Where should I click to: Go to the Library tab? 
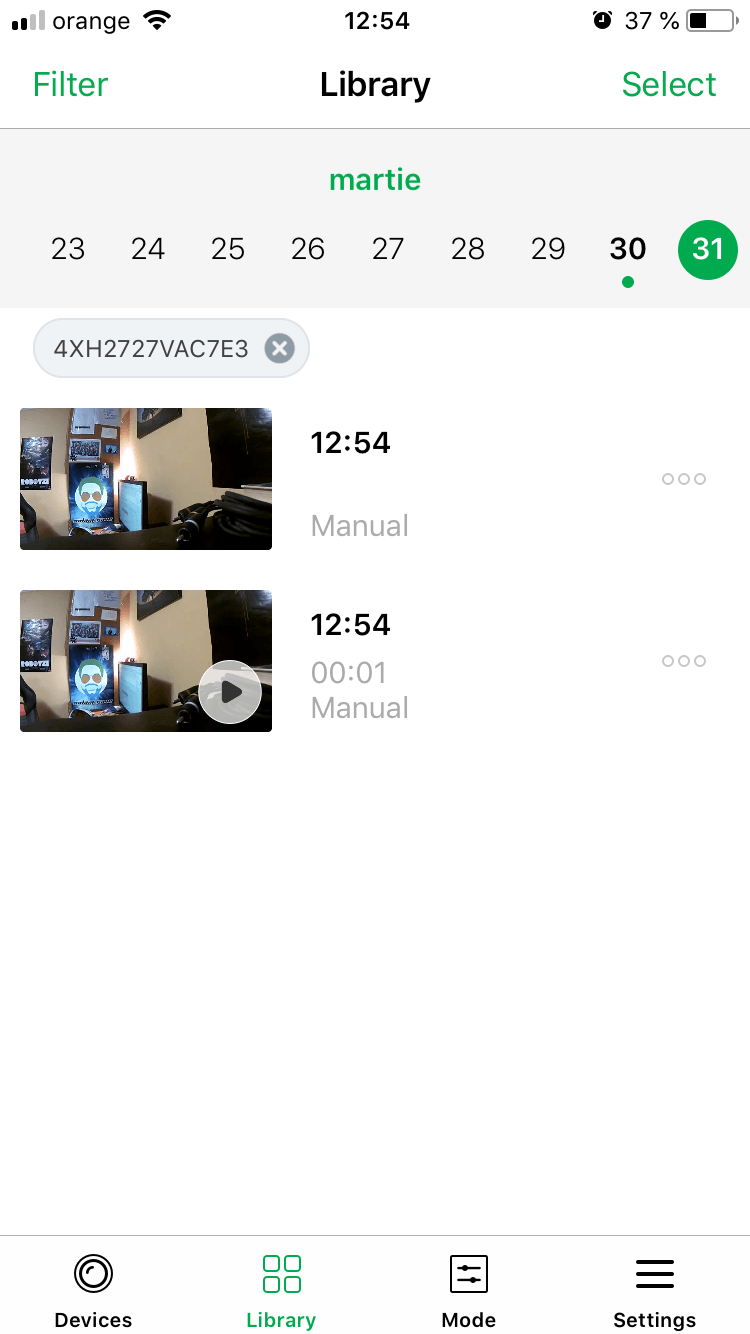(x=281, y=1290)
